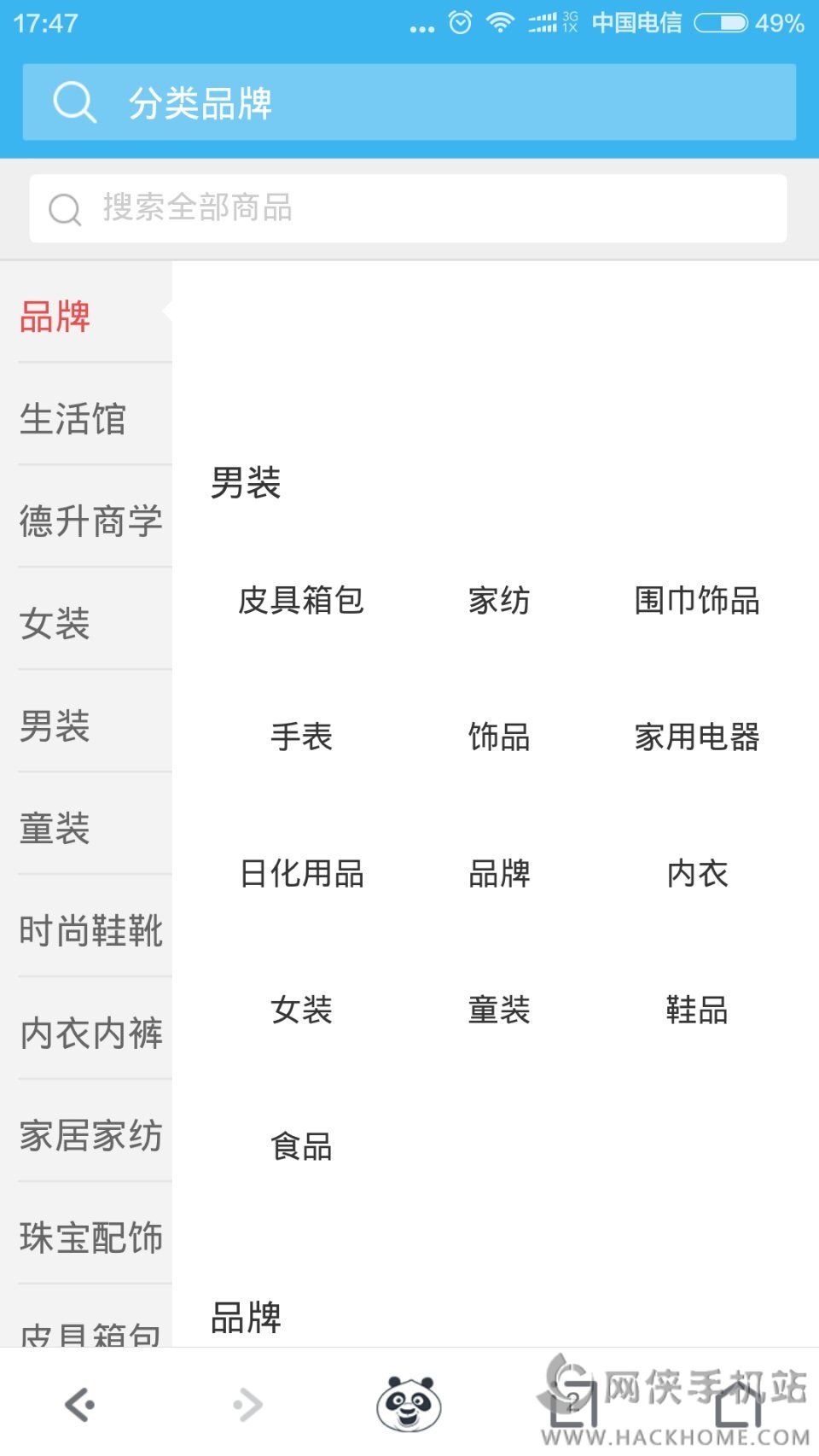This screenshot has width=819, height=1456.
Task: Go back with the browser back arrow
Action: pos(80,1405)
